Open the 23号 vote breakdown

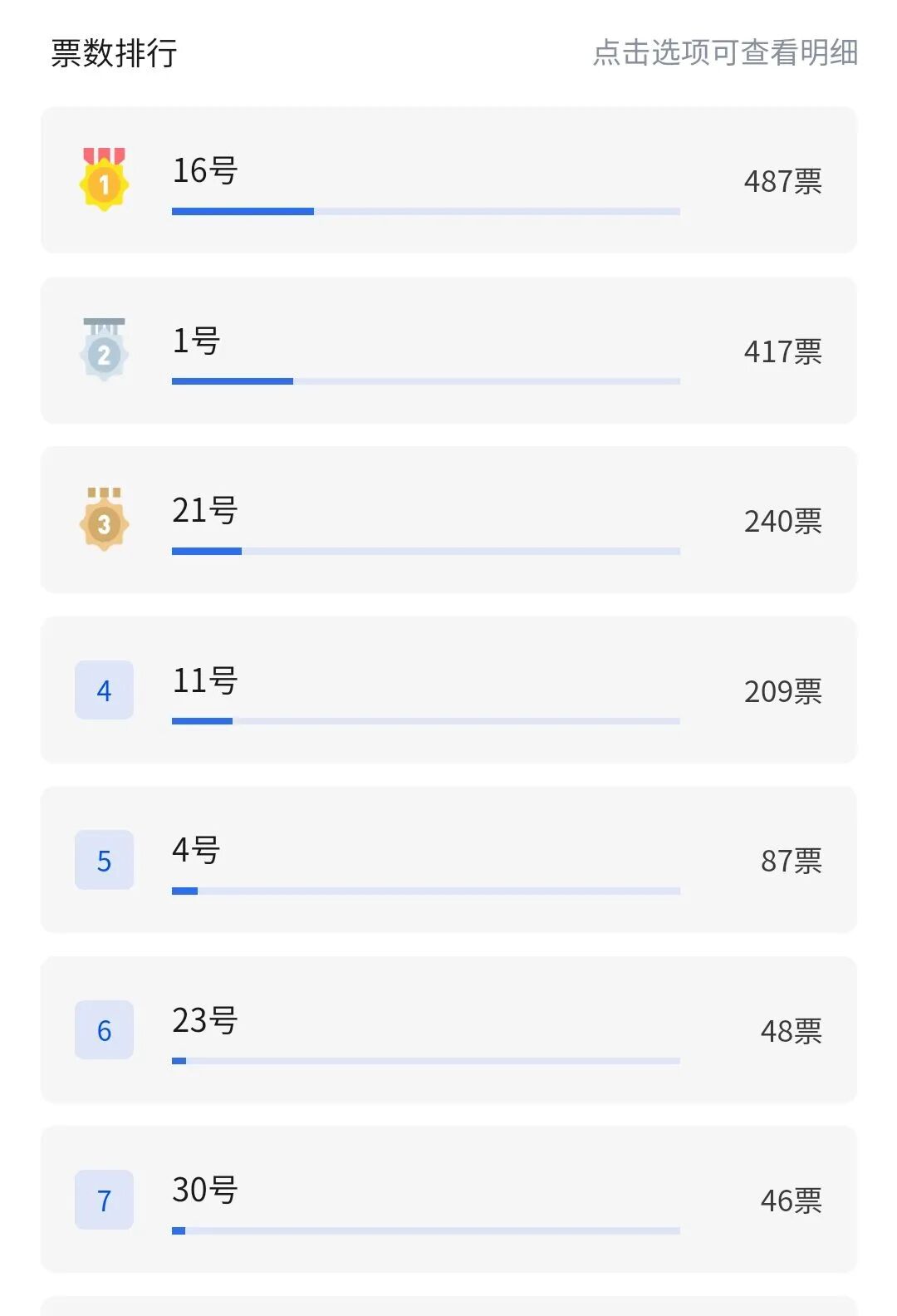click(448, 1030)
